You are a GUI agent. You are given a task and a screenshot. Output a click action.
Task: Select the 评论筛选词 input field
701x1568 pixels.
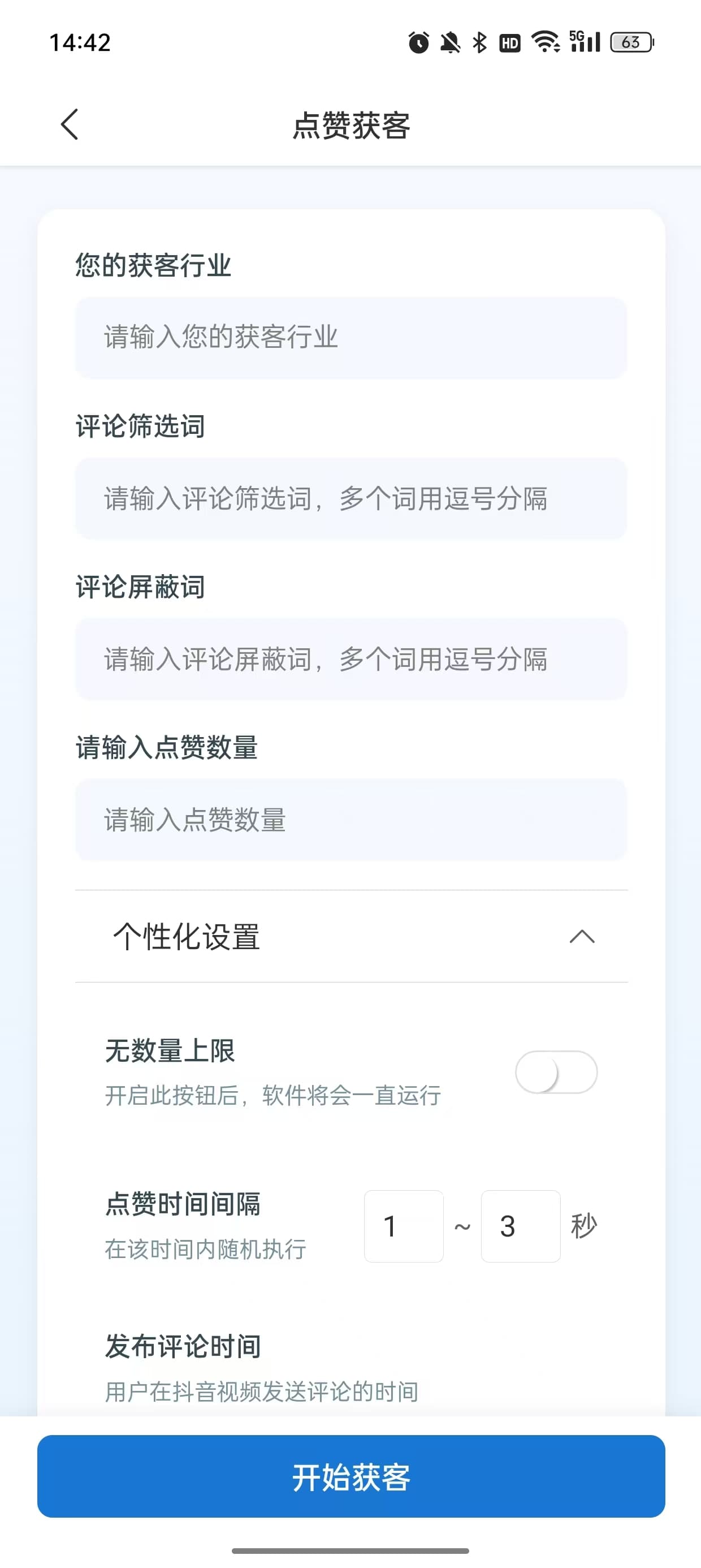[x=350, y=498]
